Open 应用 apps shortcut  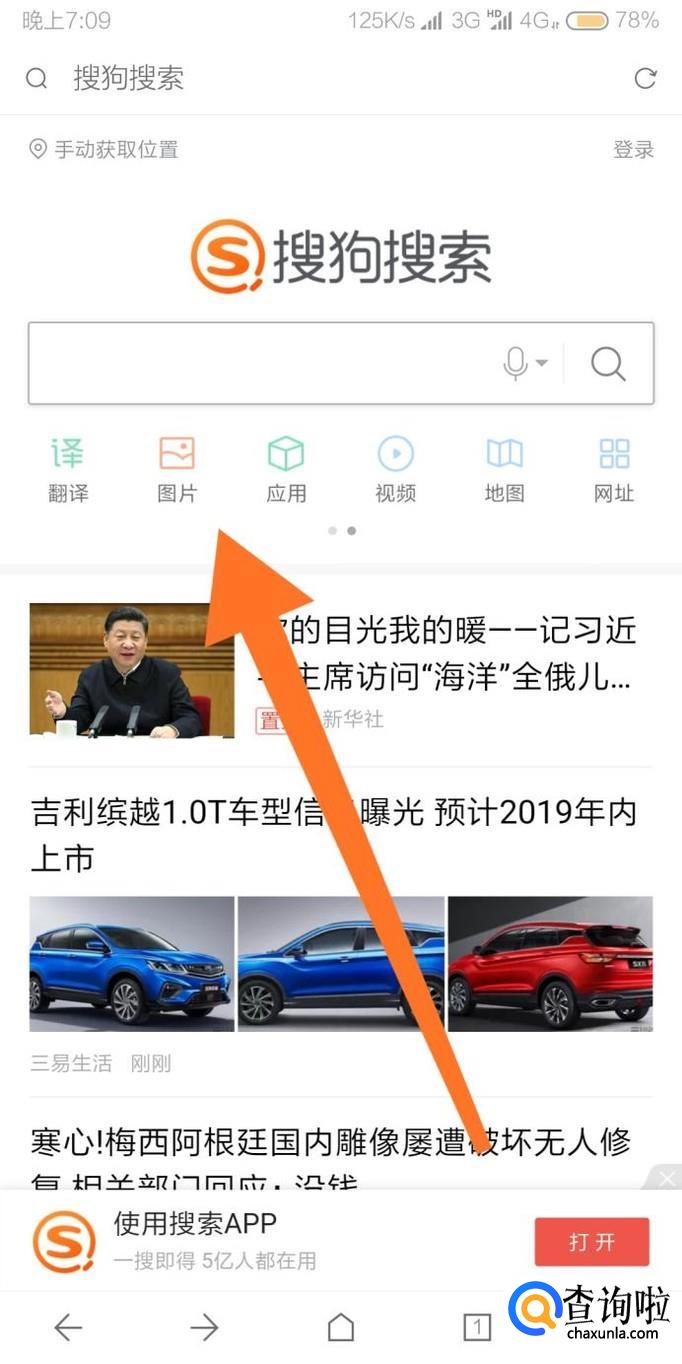pos(286,469)
